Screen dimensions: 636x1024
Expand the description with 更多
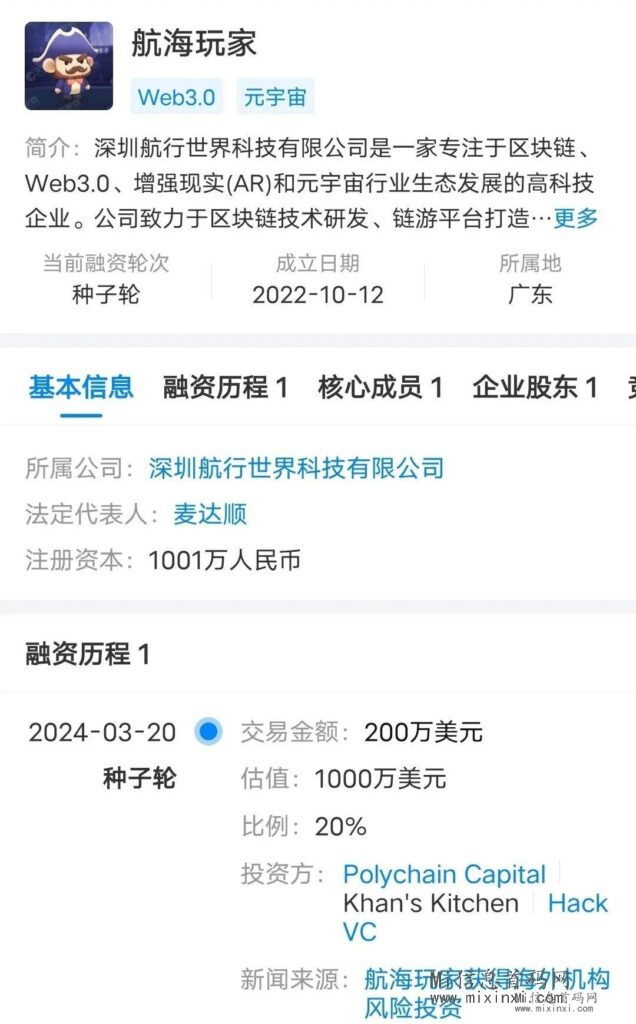pyautogui.click(x=575, y=217)
